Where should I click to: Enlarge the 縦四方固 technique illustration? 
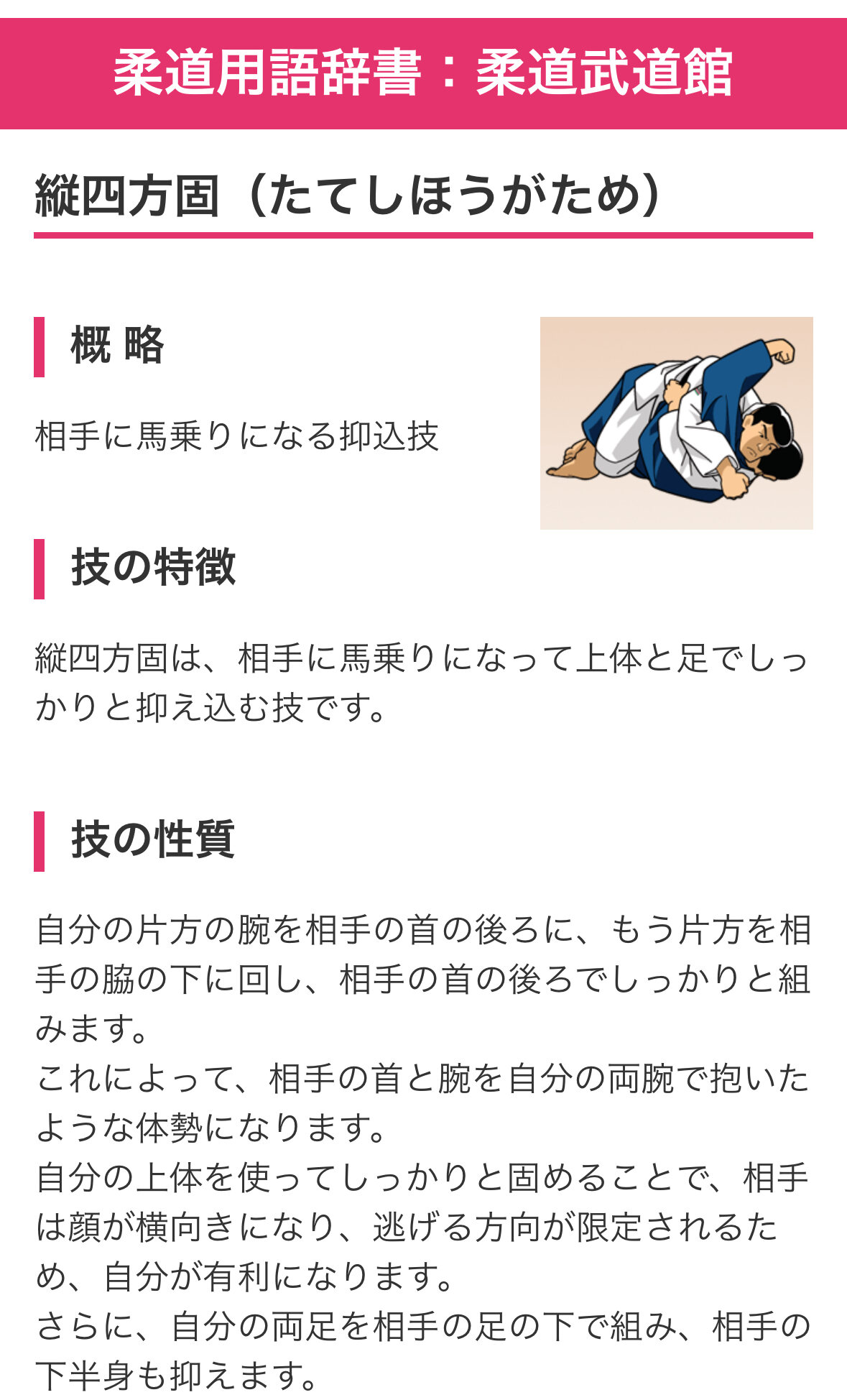point(676,423)
